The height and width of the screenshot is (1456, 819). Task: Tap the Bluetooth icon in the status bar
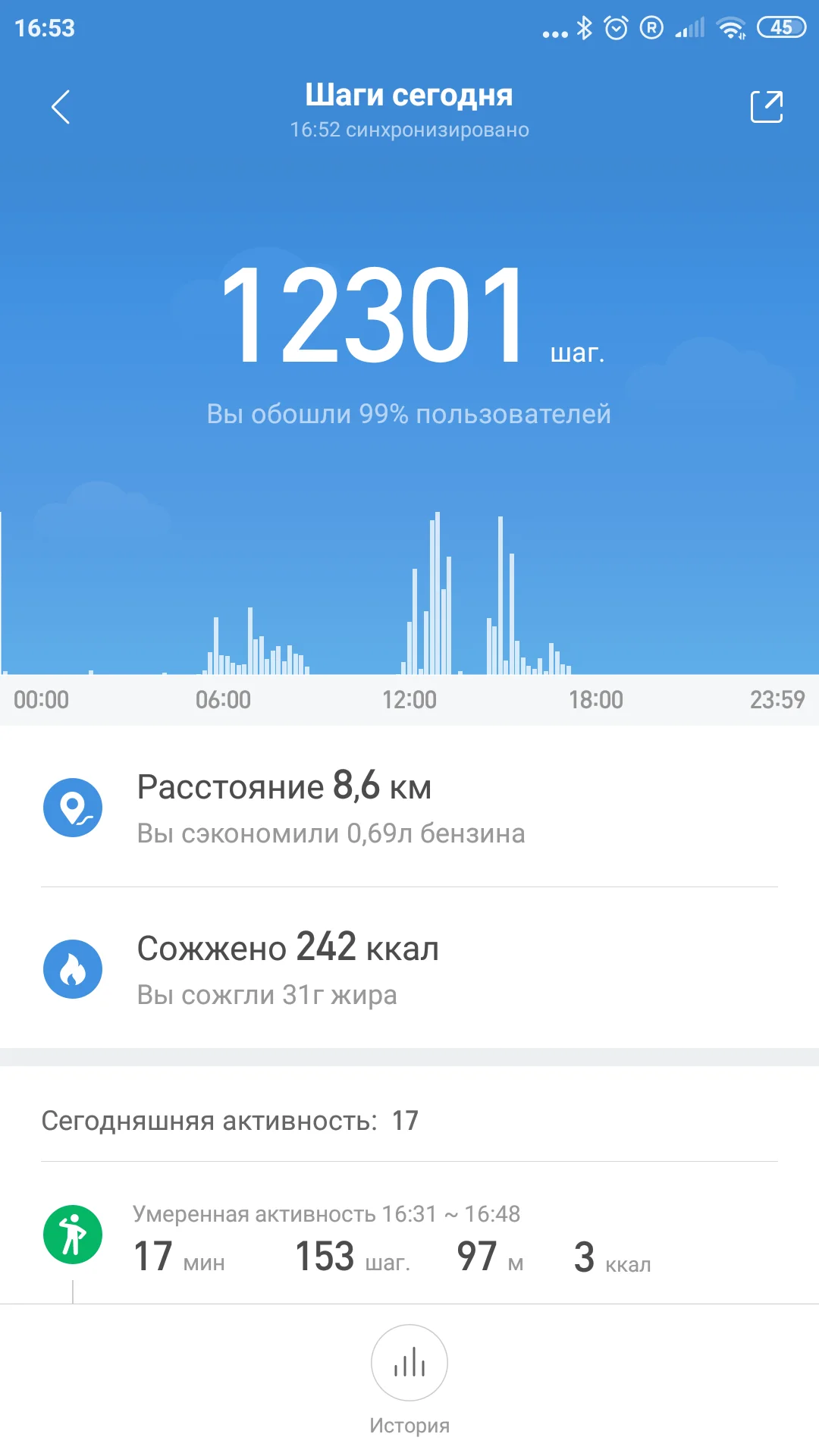click(x=585, y=25)
